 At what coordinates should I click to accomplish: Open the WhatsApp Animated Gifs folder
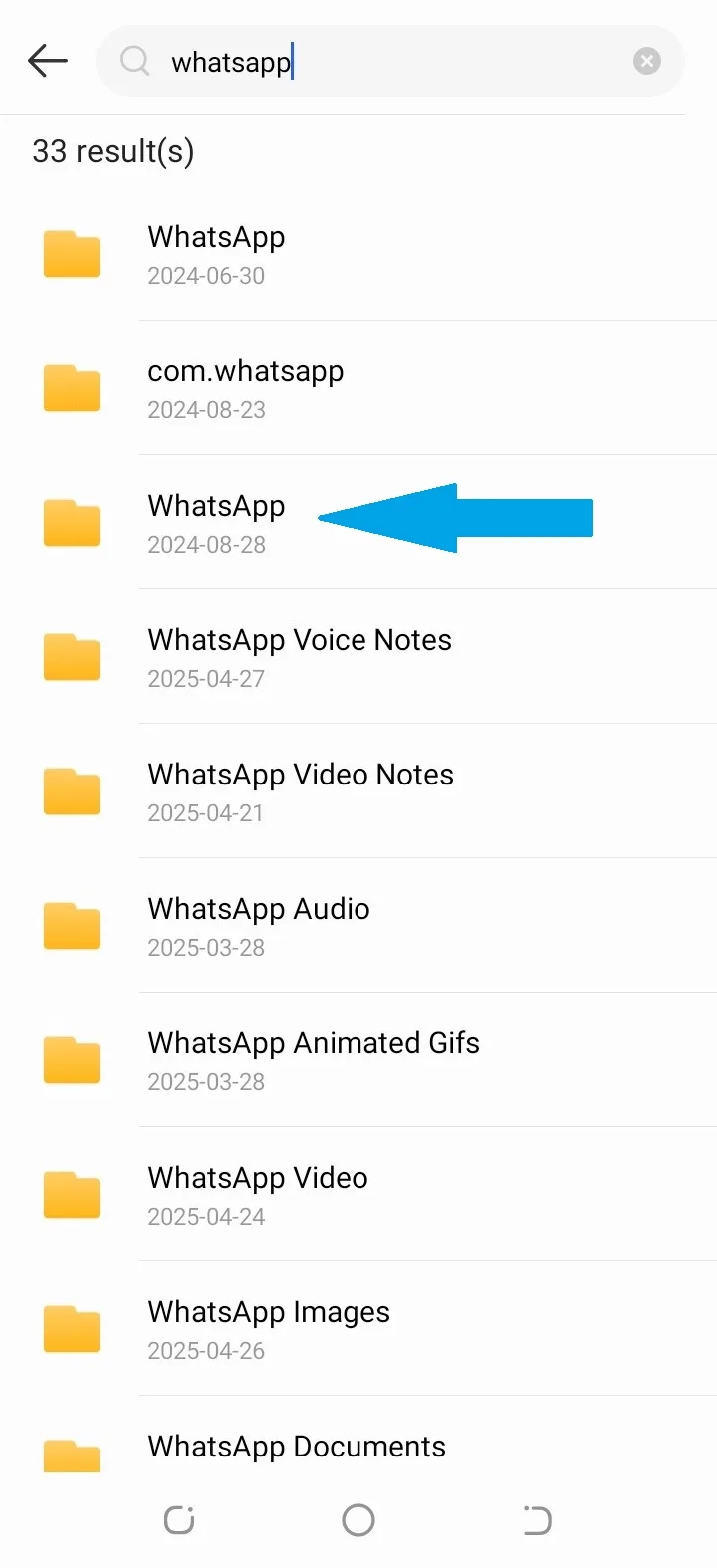313,1060
